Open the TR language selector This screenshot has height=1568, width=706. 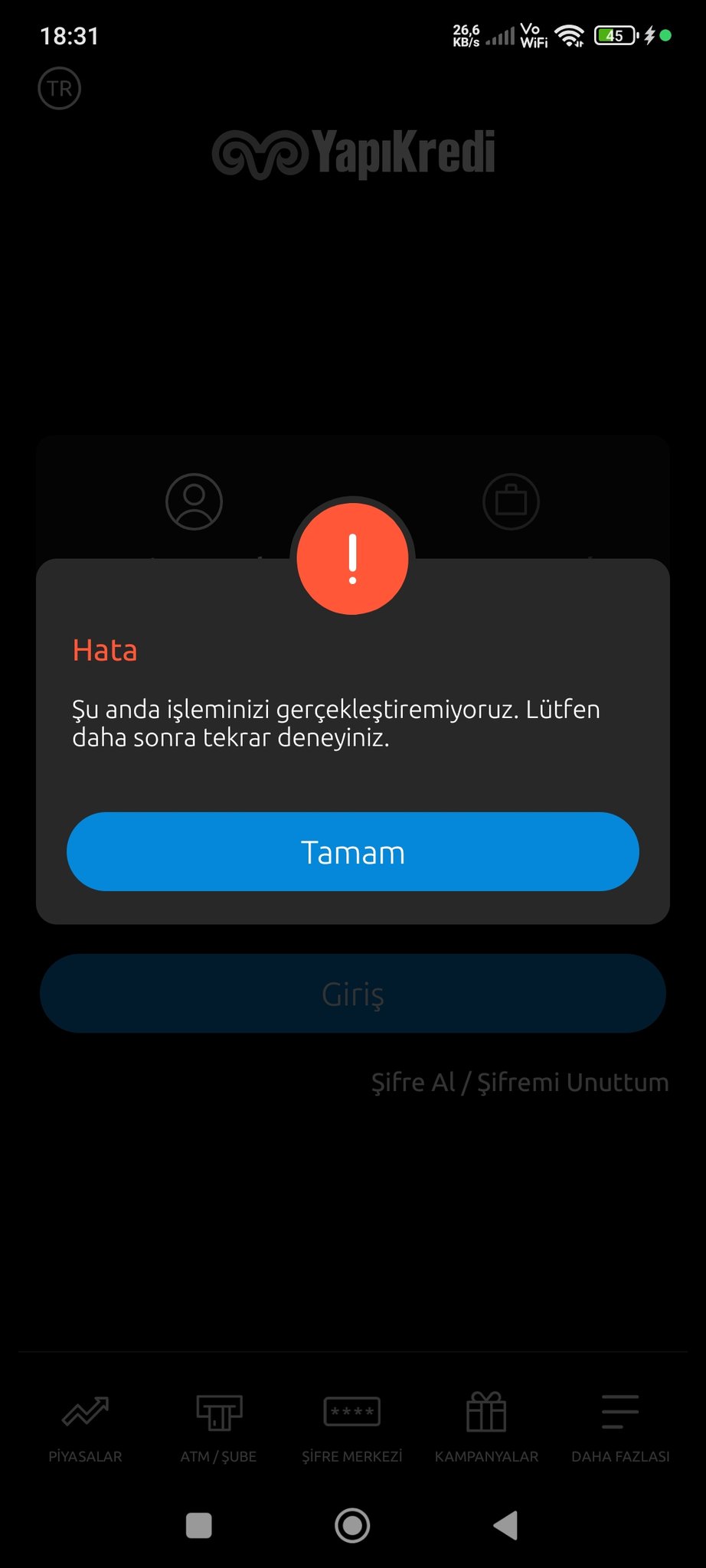tap(60, 88)
